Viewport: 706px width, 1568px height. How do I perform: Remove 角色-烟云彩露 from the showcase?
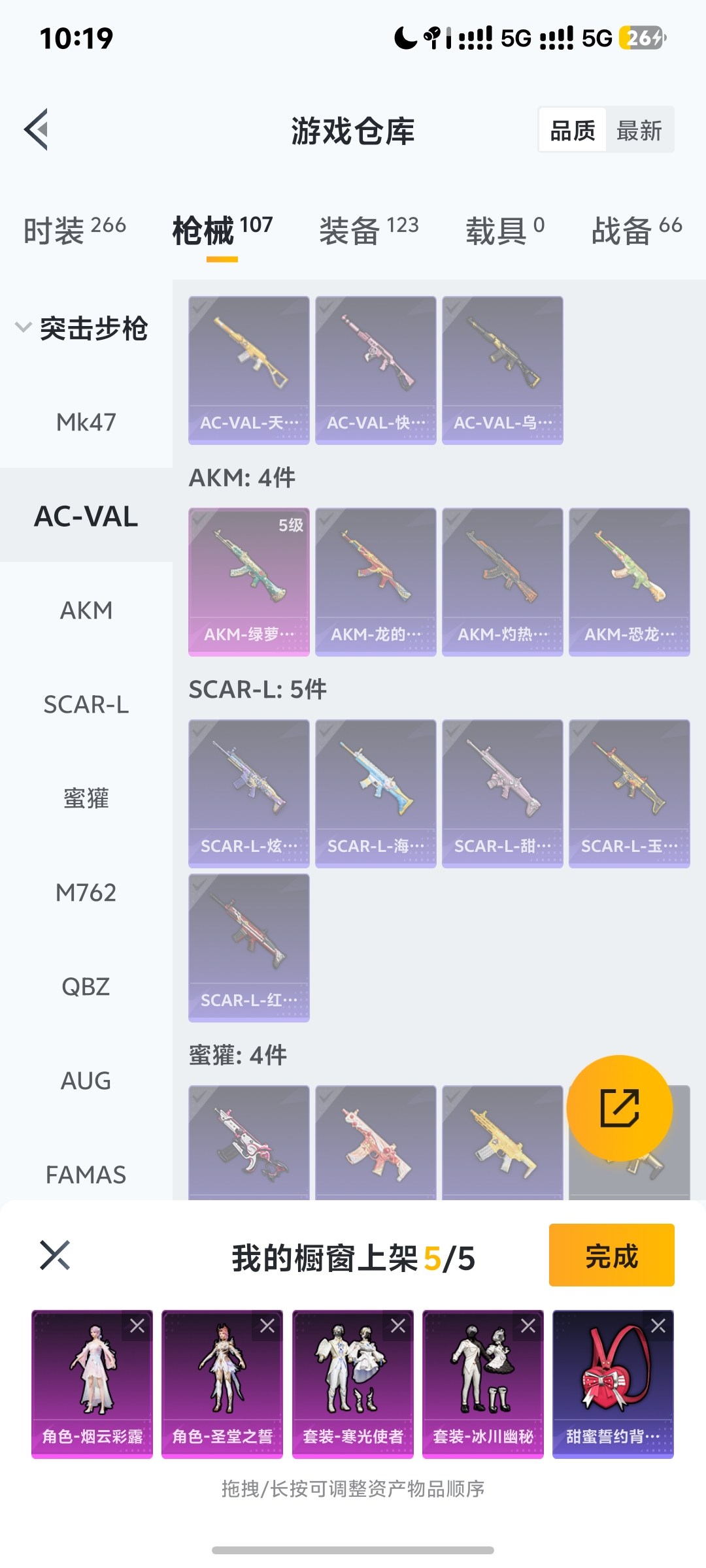click(x=137, y=1326)
